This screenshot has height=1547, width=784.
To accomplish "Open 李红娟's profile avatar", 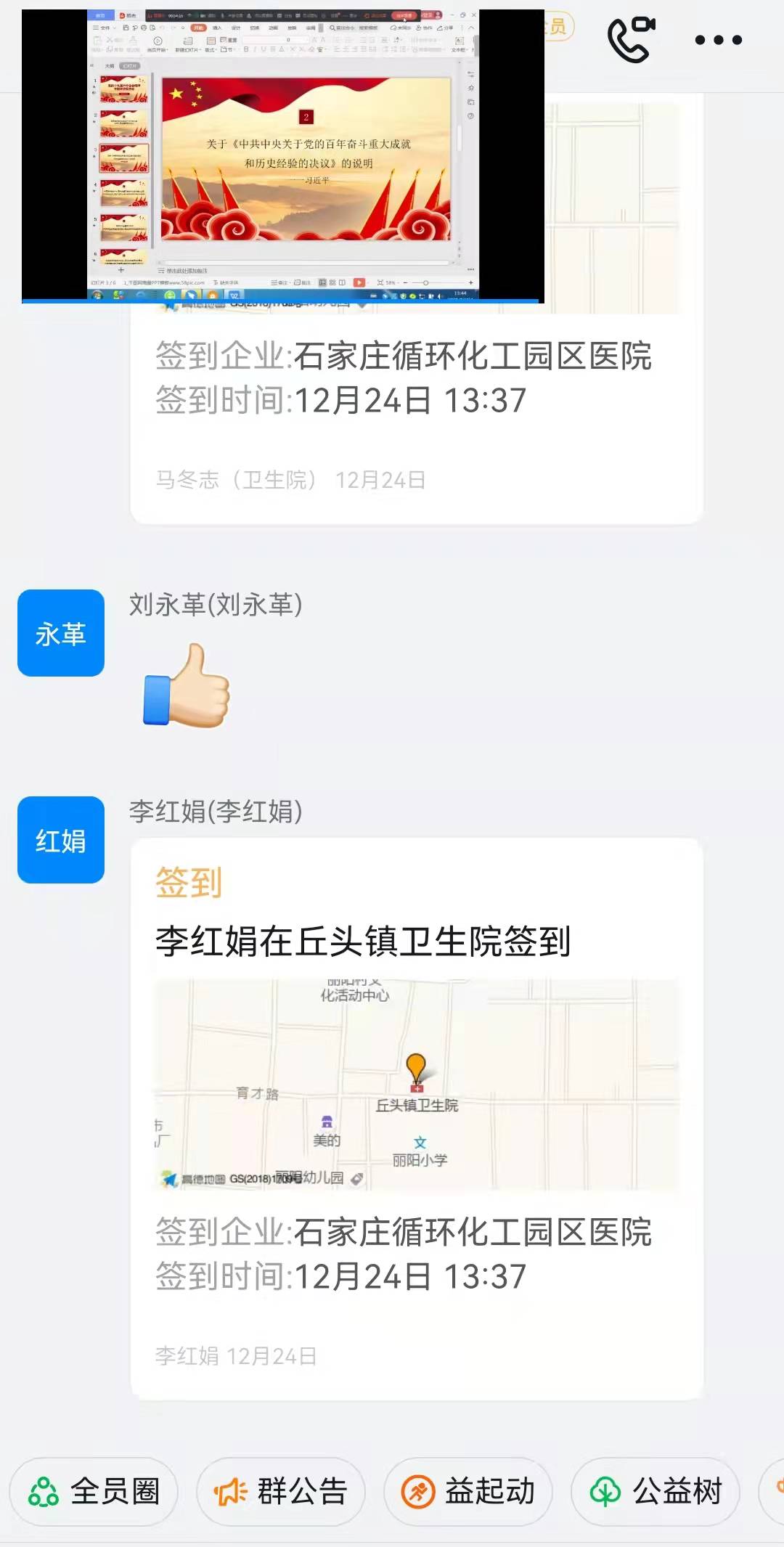I will pyautogui.click(x=61, y=840).
